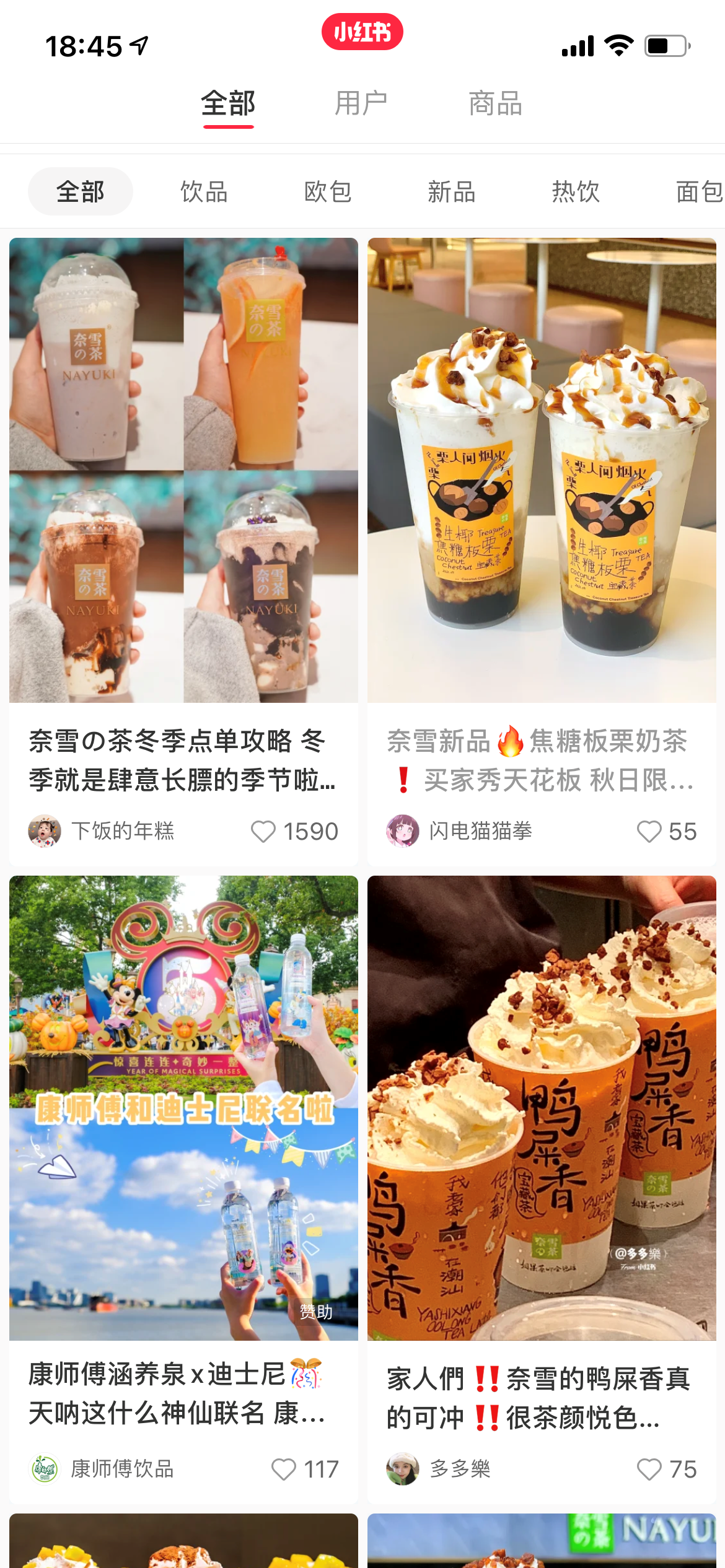Viewport: 725px width, 1568px height.
Task: Filter results by 饮品 chip
Action: pyautogui.click(x=204, y=192)
